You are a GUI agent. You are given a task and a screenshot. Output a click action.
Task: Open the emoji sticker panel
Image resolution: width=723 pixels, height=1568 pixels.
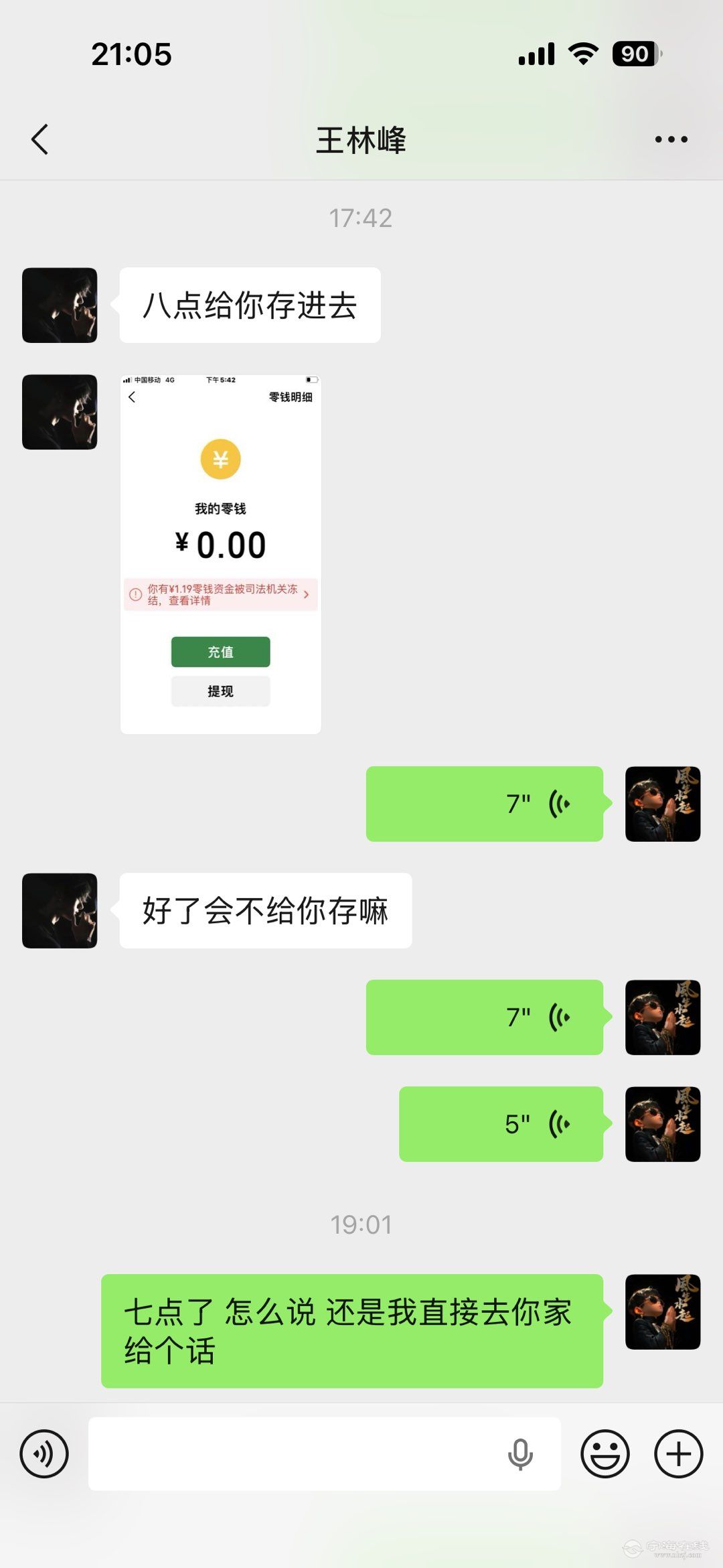coord(605,1453)
